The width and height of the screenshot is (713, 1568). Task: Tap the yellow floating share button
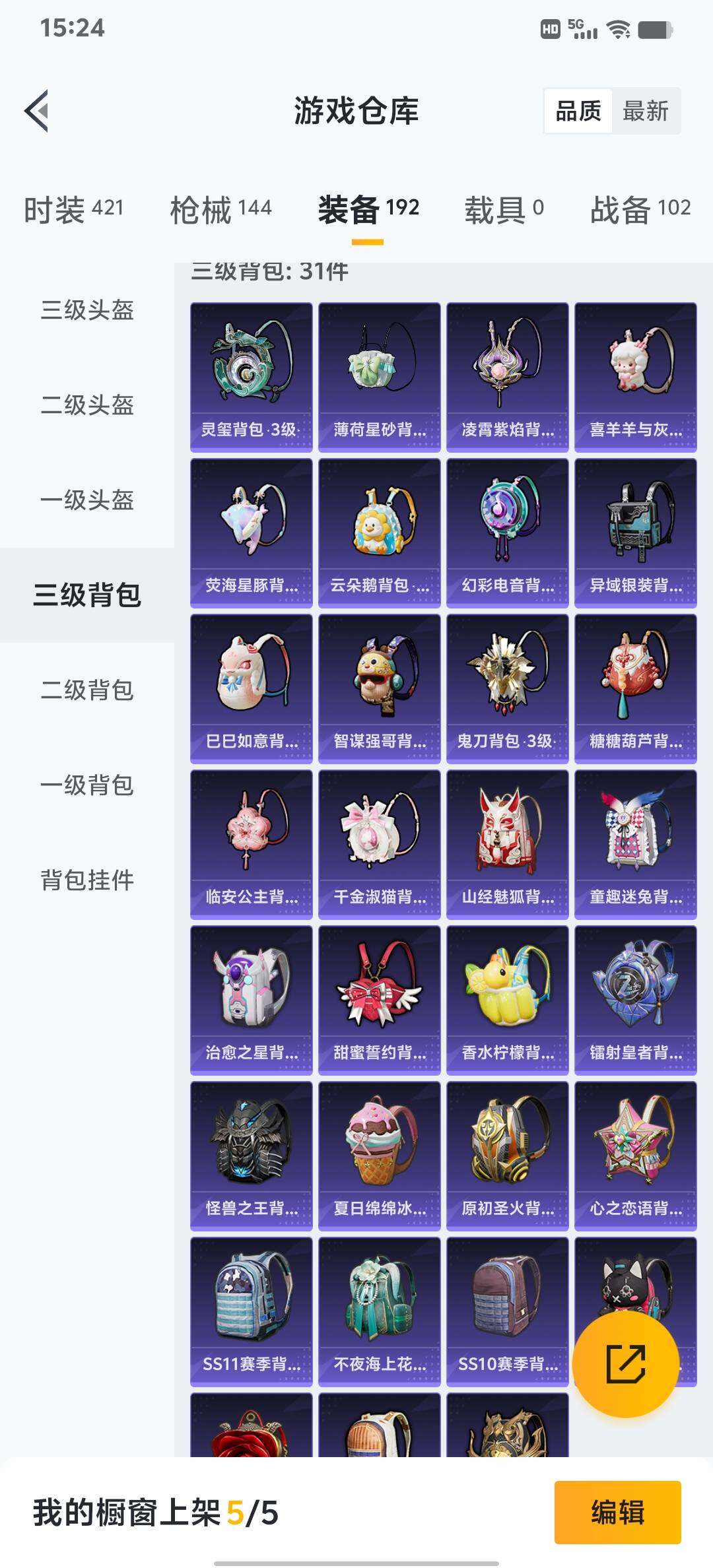click(x=625, y=1363)
